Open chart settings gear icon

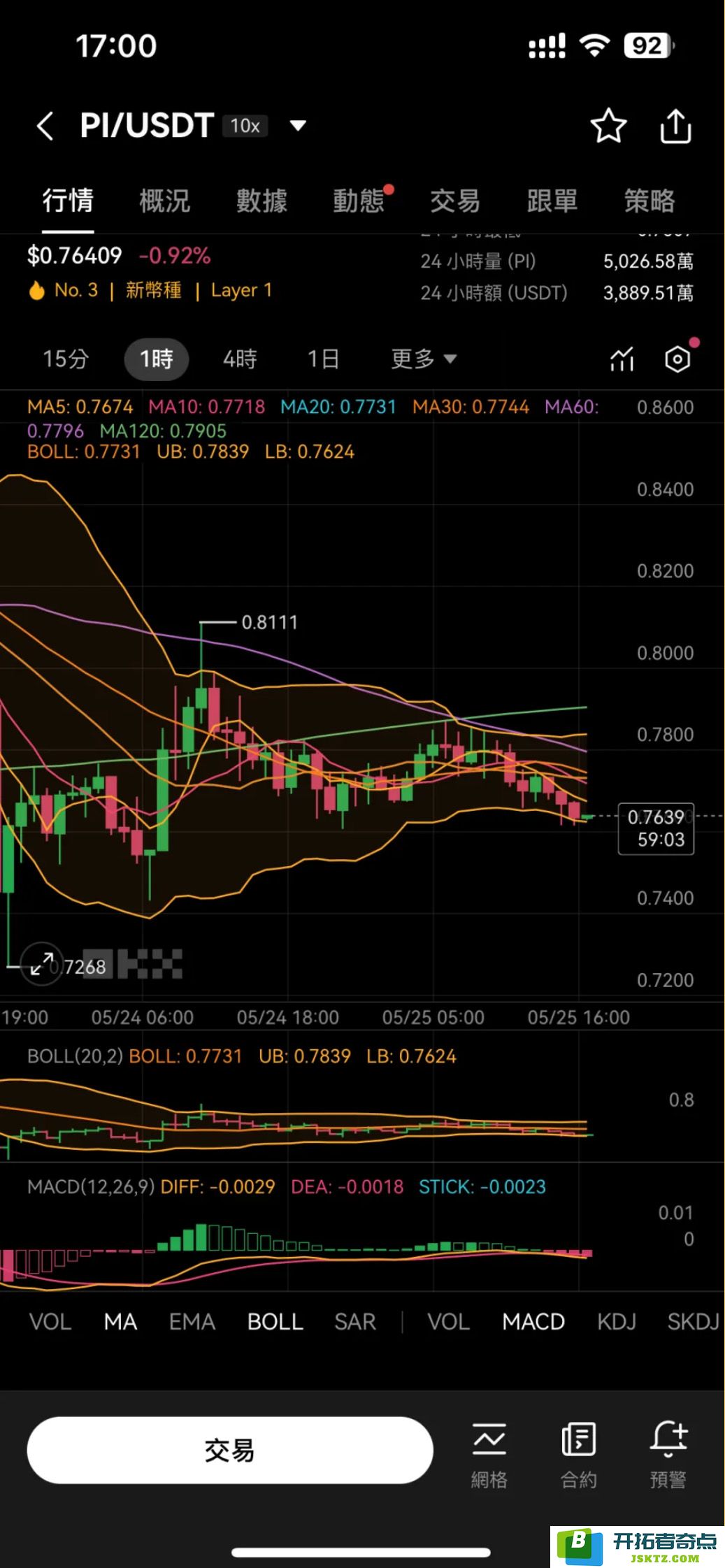click(x=677, y=359)
